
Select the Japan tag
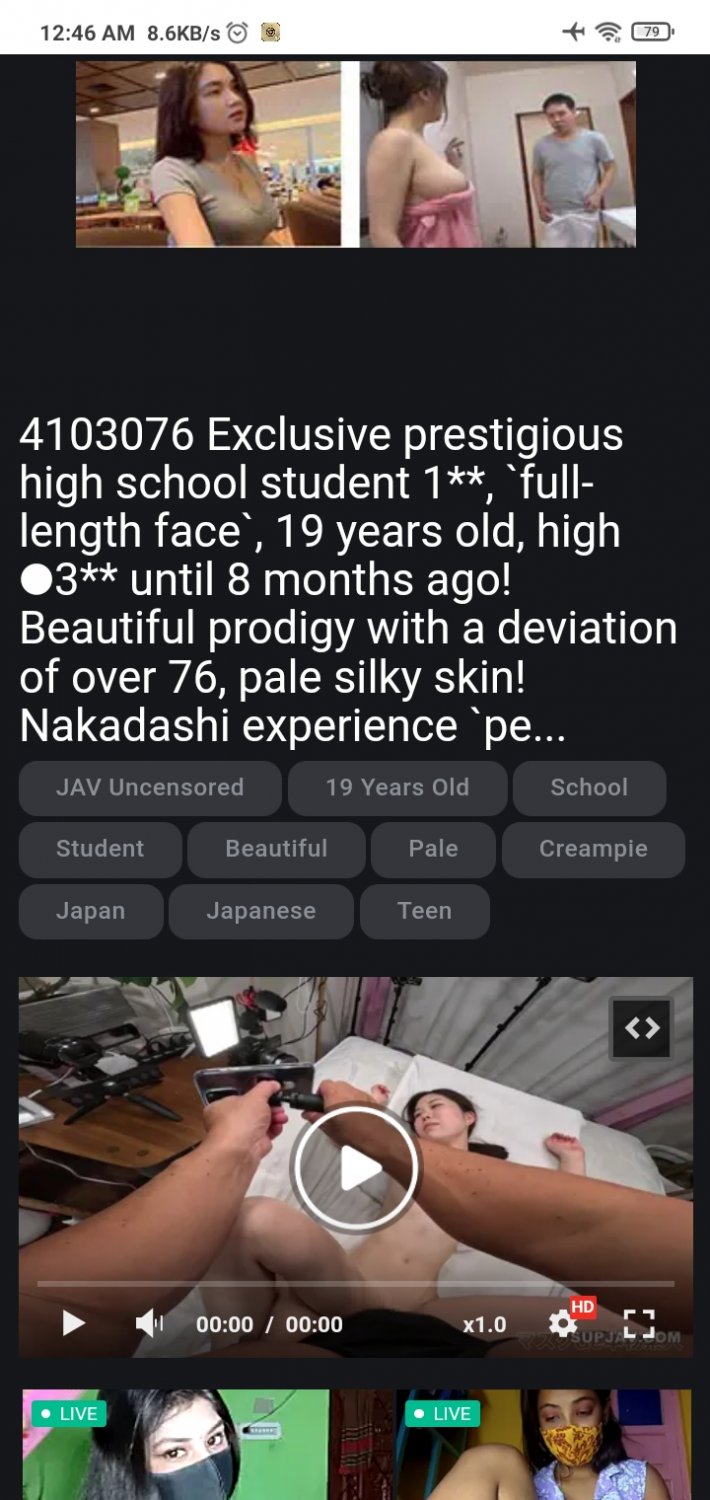click(x=90, y=911)
